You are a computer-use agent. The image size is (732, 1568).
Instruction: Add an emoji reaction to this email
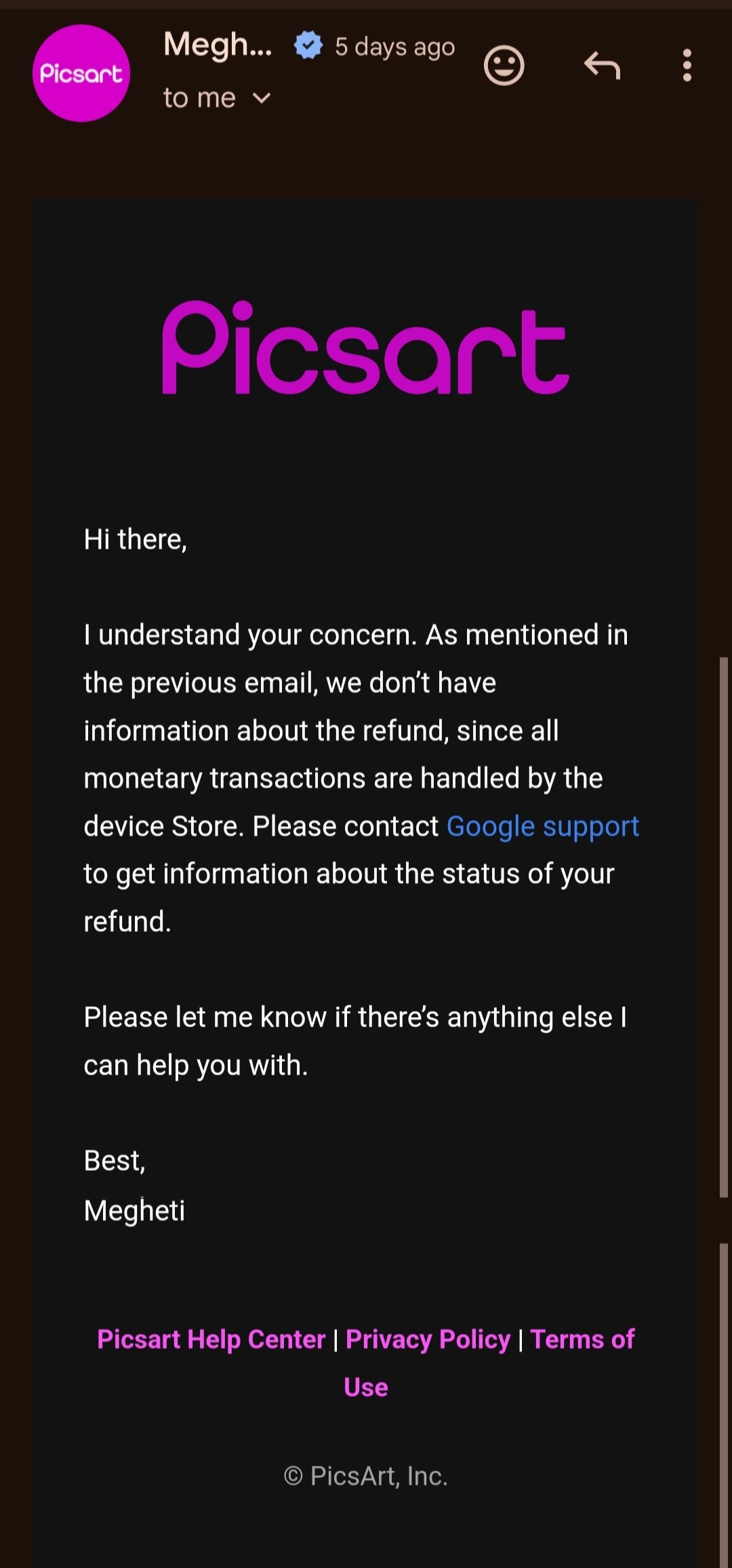click(504, 66)
